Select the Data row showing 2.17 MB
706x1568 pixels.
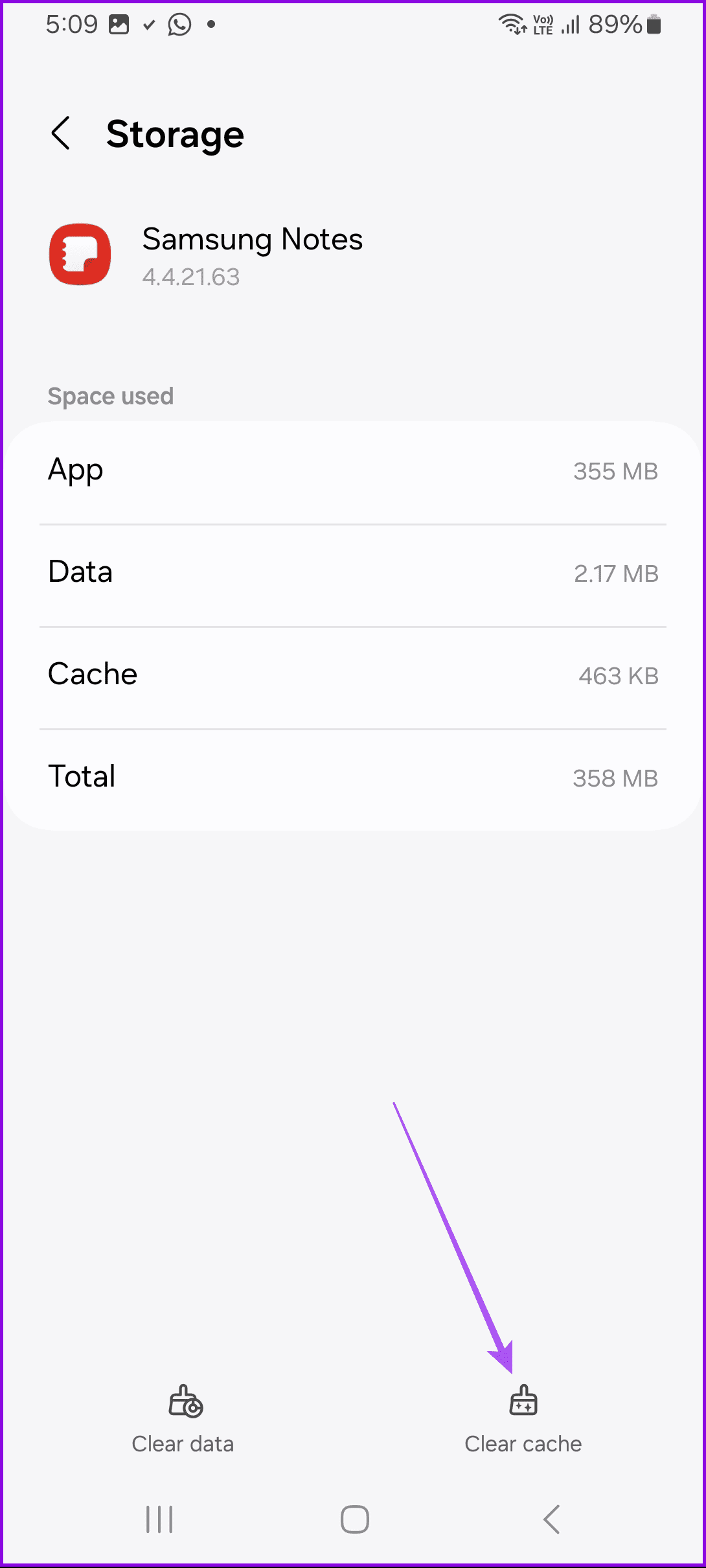[353, 573]
